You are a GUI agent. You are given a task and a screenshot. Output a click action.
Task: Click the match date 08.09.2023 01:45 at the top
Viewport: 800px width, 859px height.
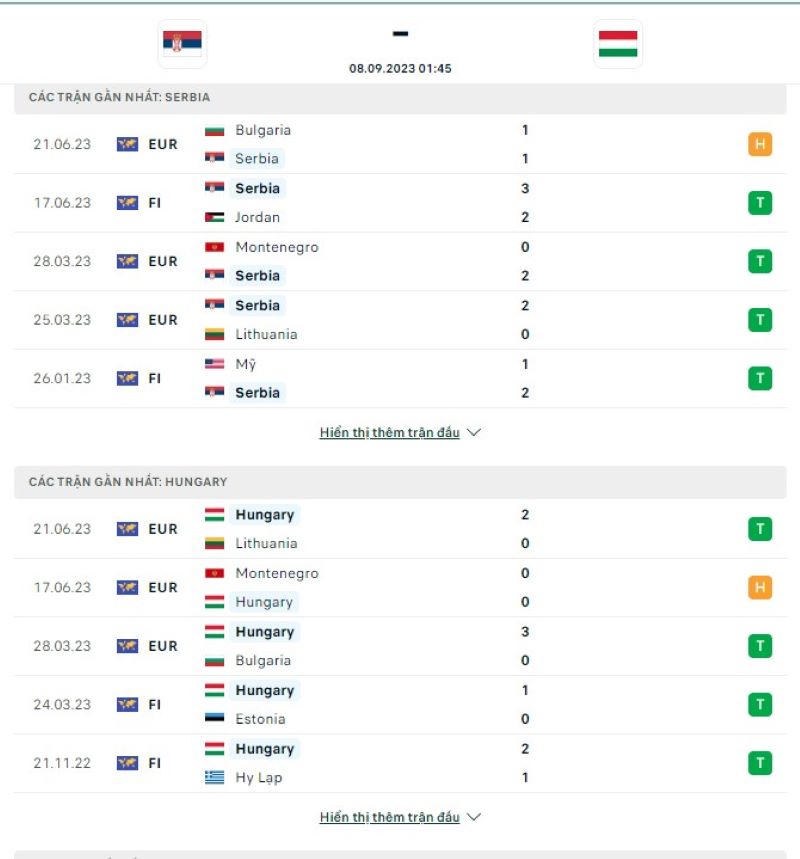click(399, 70)
